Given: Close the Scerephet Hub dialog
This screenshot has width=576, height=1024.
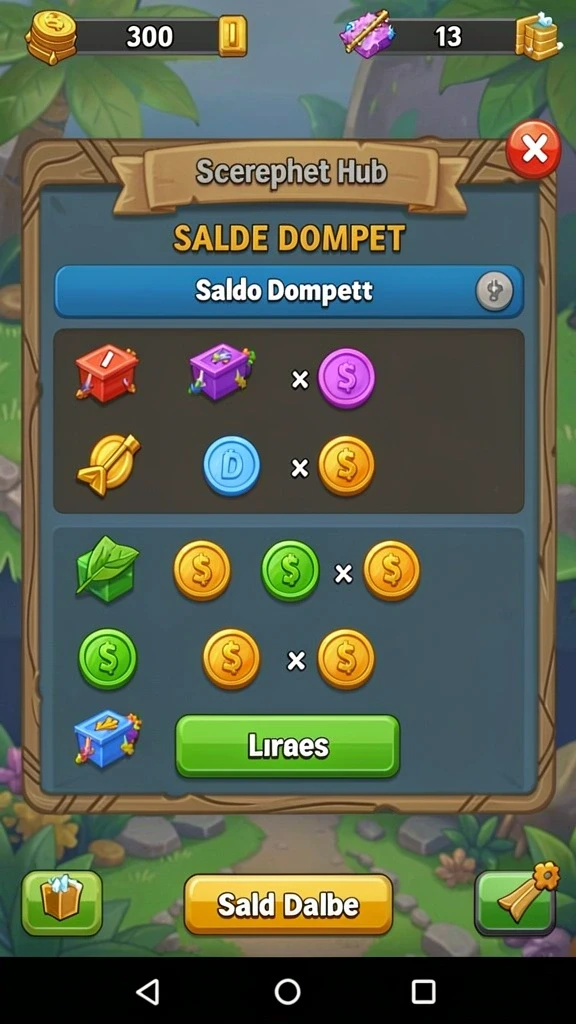Looking at the screenshot, I should pos(534,150).
